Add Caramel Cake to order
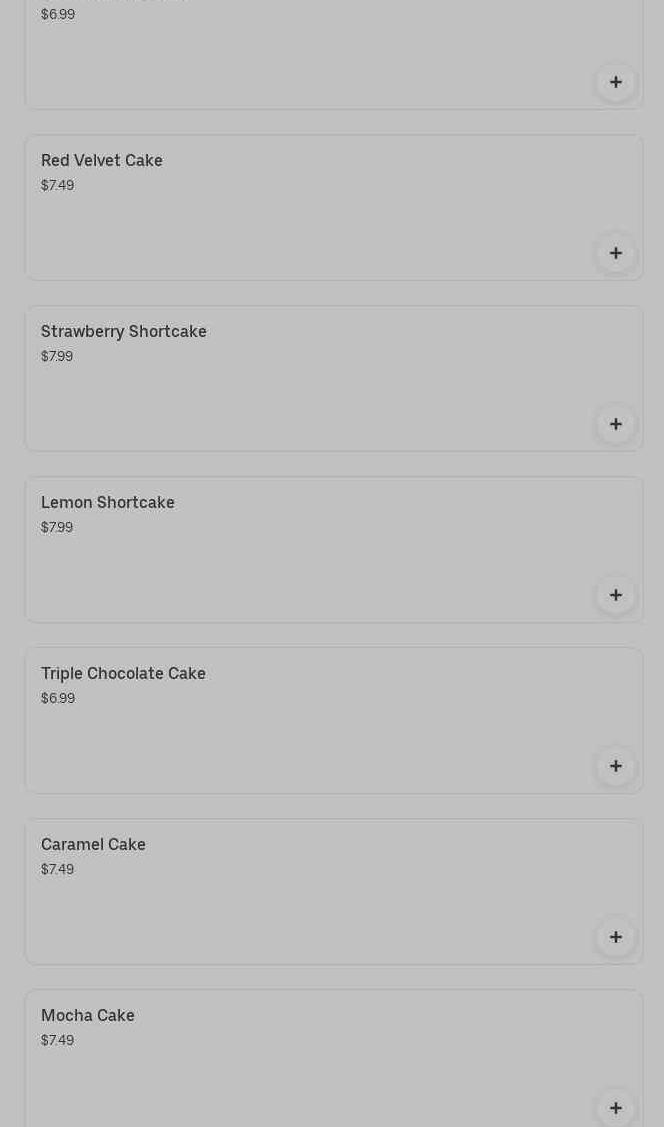The height and width of the screenshot is (1127, 664). 616,937
